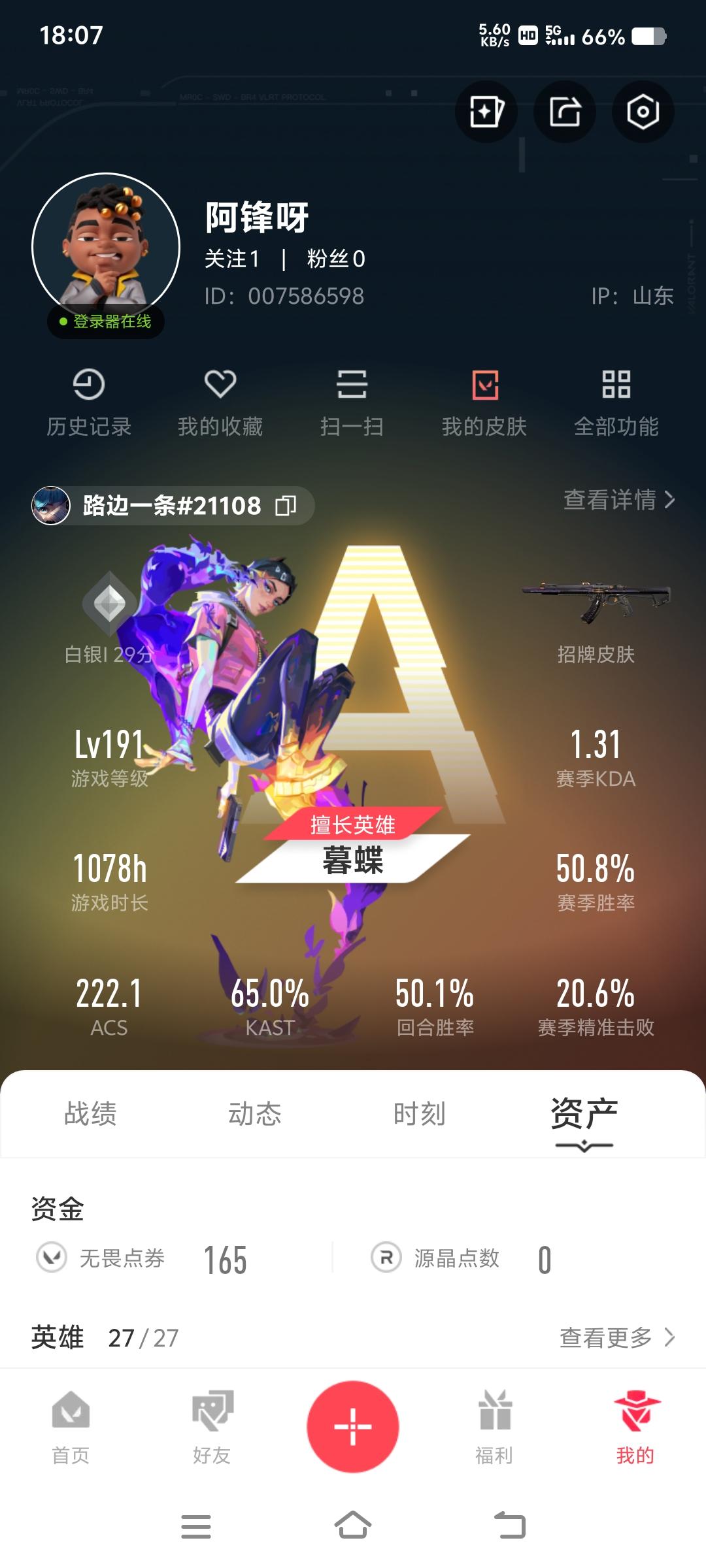Tap the badge card icon near top right
706x1568 pixels.
coord(485,112)
